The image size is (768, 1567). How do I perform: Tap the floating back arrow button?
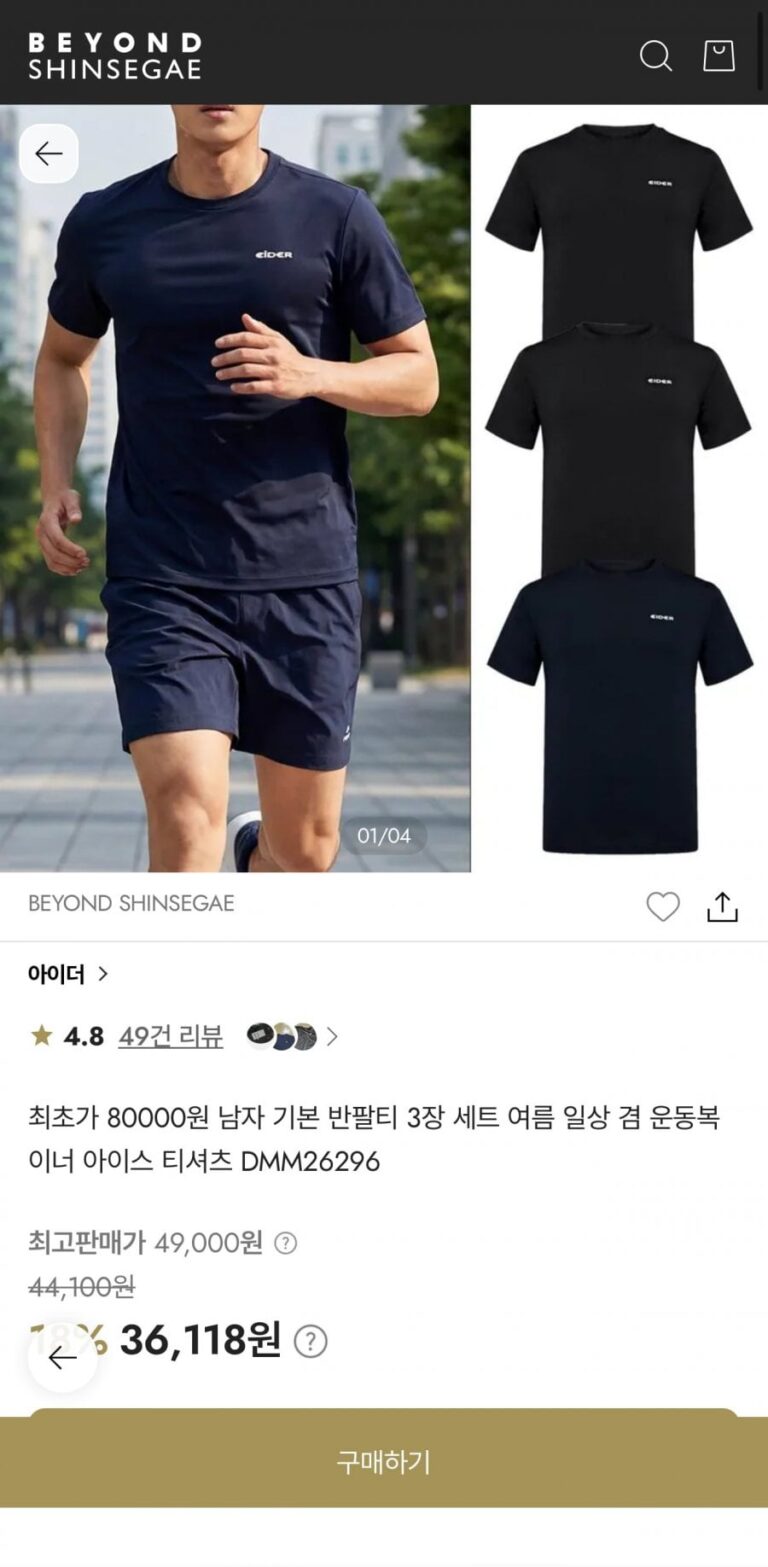62,1357
